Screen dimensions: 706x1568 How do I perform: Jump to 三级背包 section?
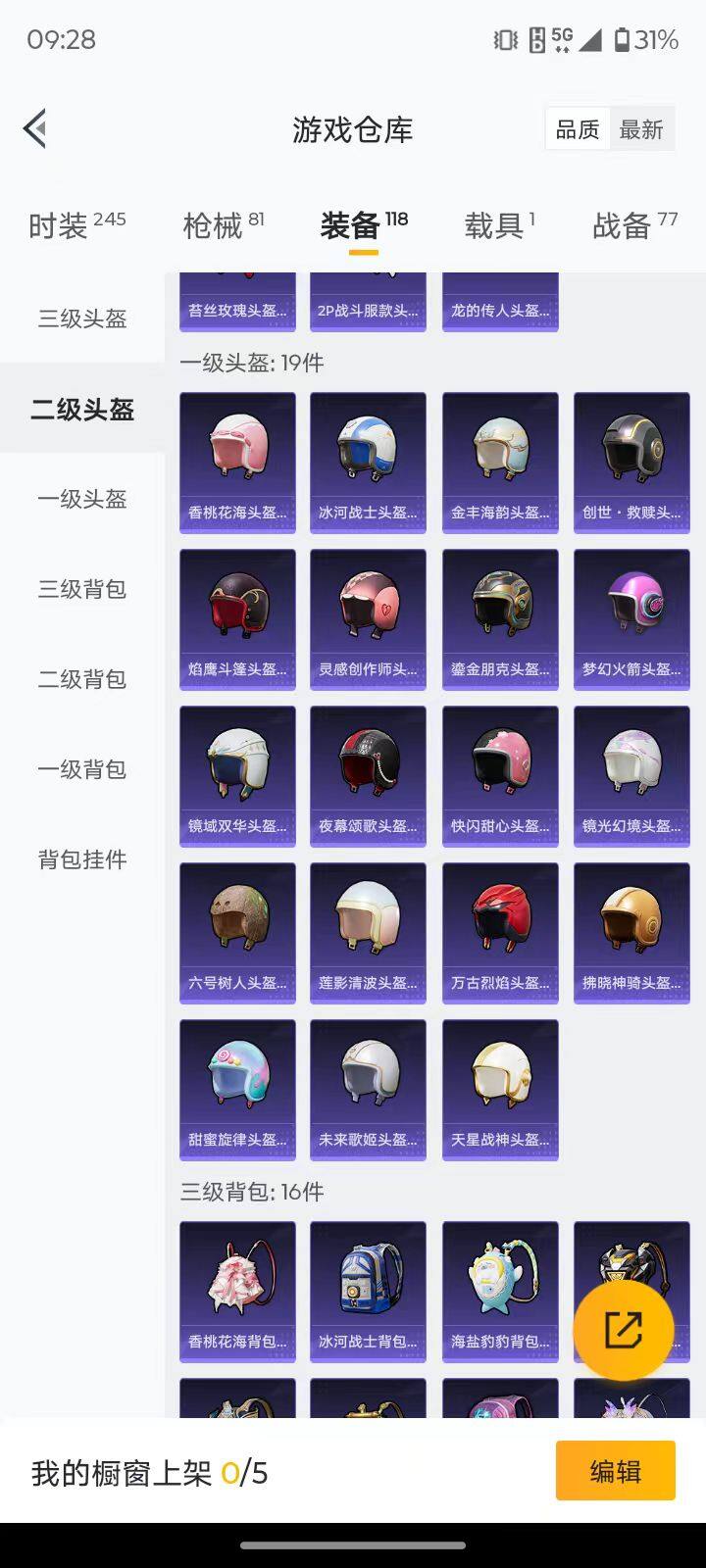pos(82,589)
